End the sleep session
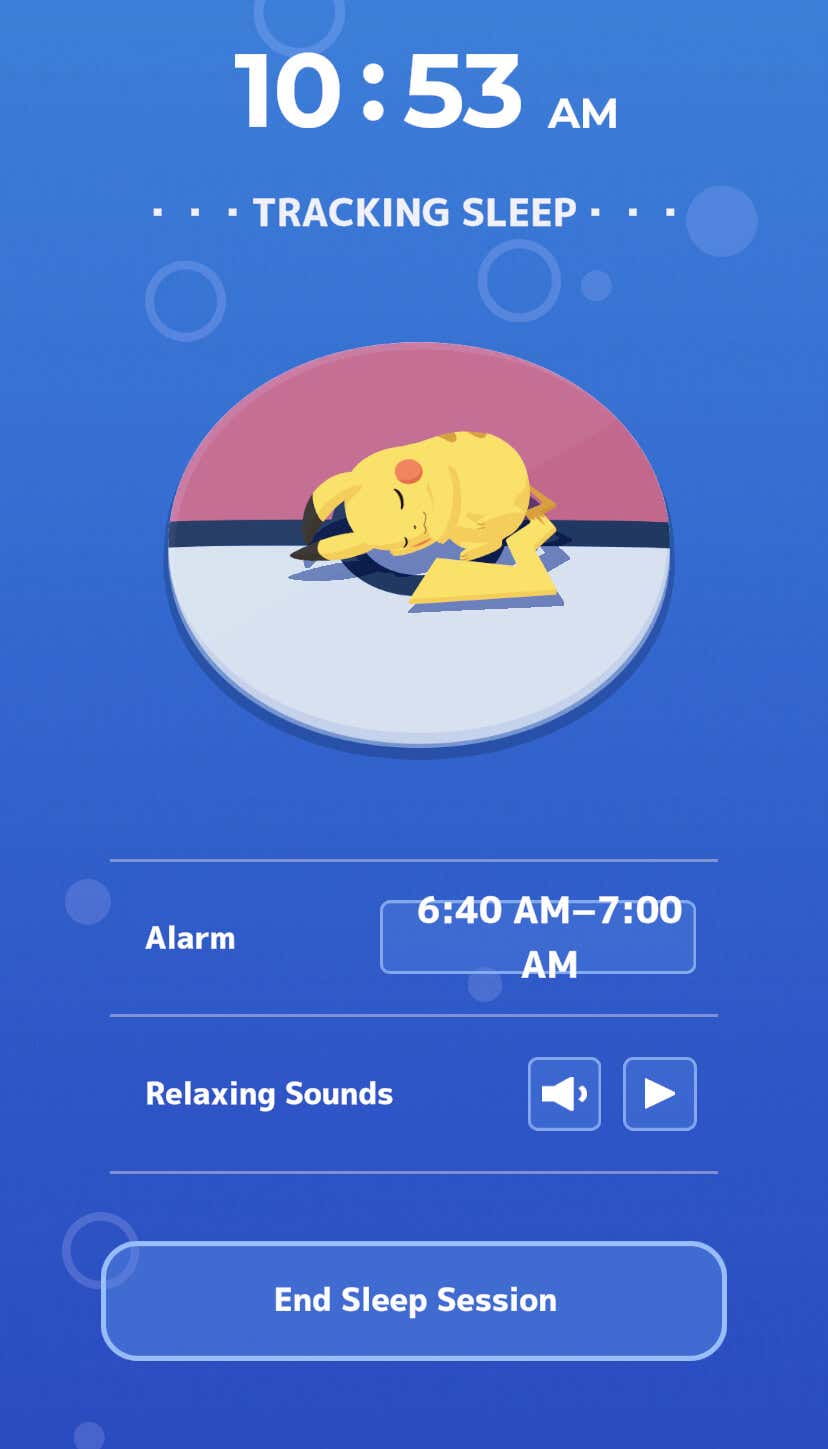Screen dimensions: 828x1449 tap(414, 1300)
